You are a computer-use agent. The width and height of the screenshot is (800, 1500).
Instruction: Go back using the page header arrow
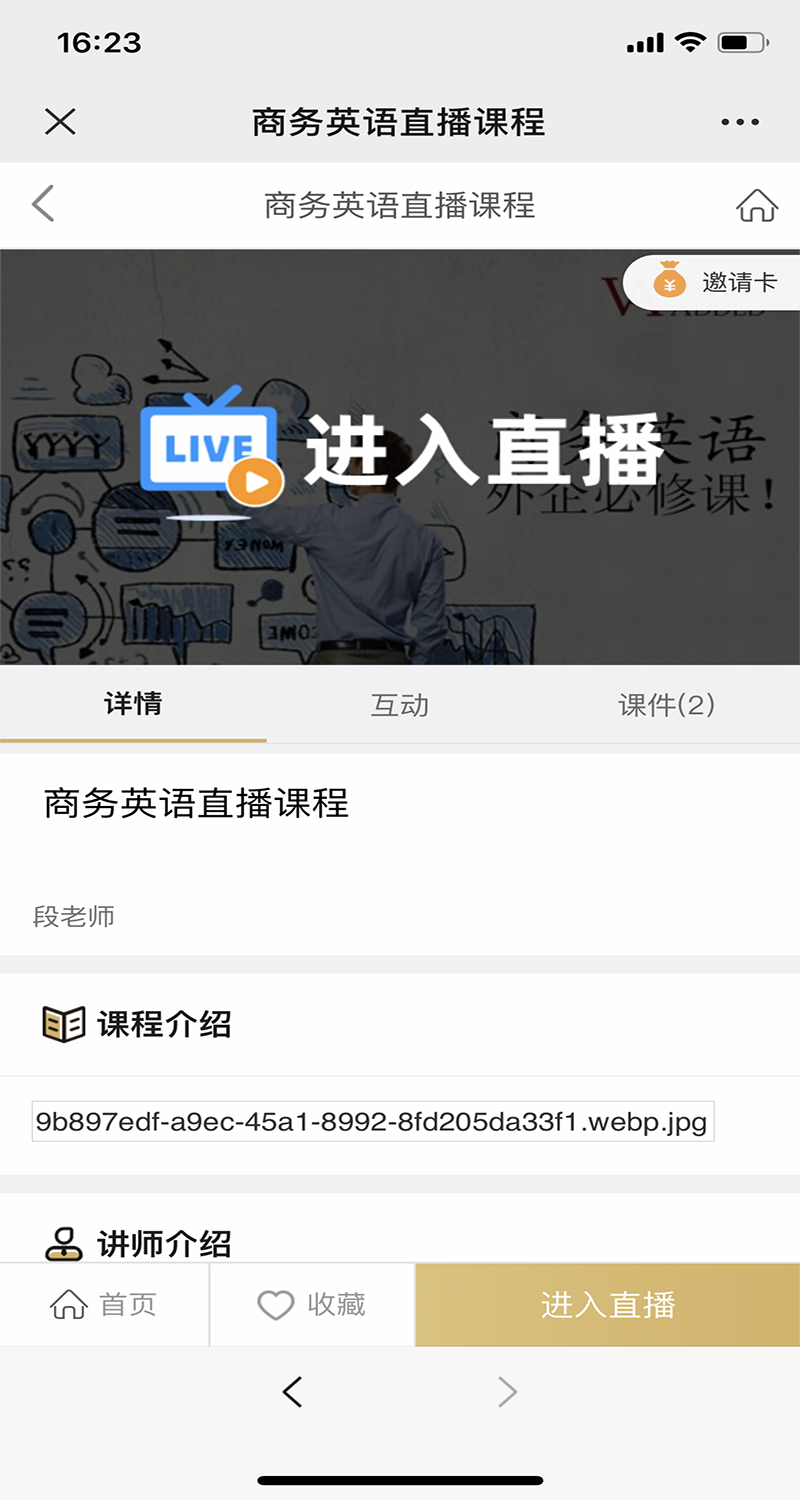coord(43,204)
